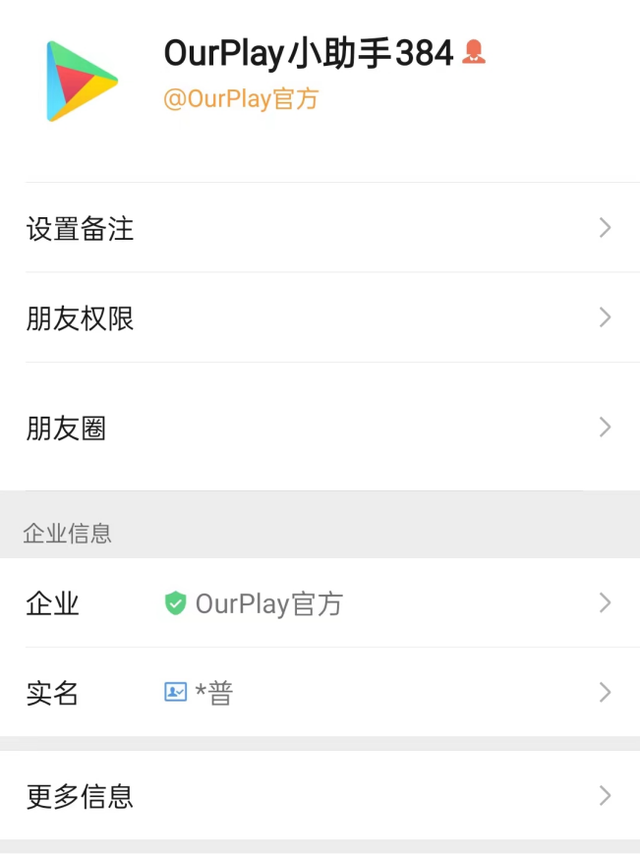Open the 实名 verification info row
640x854 pixels.
click(x=320, y=692)
